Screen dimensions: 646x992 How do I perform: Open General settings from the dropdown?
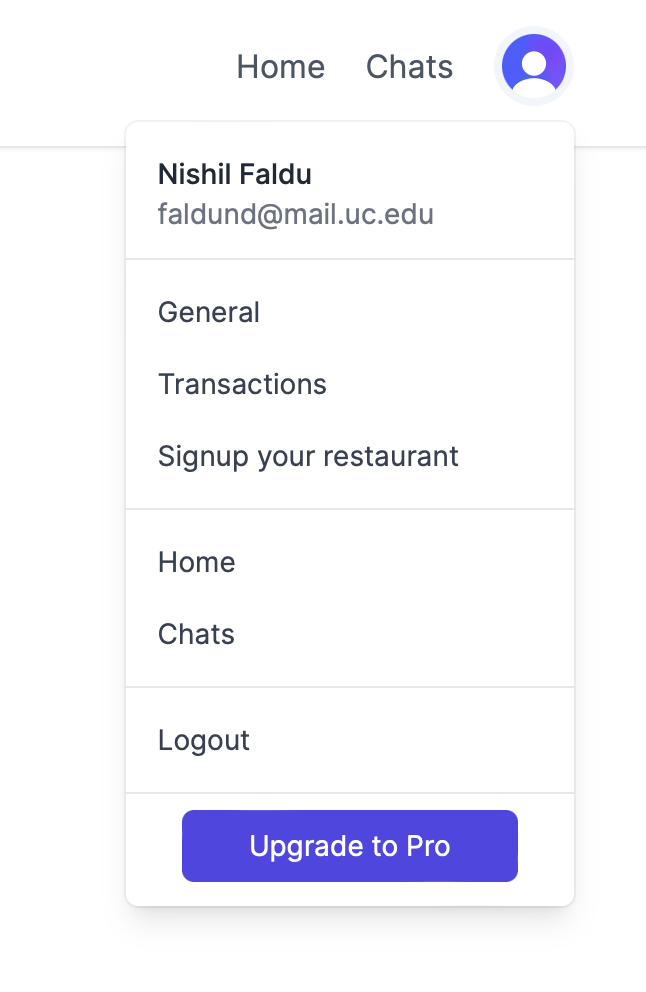(209, 313)
